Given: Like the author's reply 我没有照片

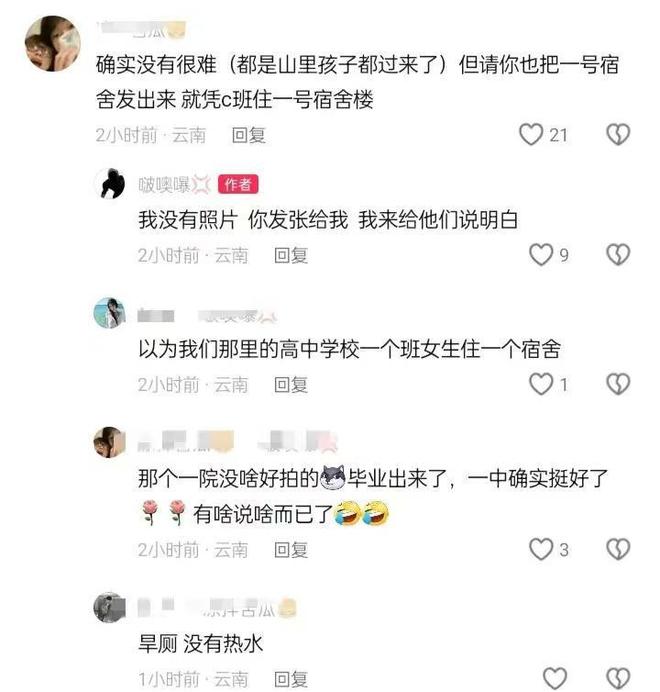Looking at the screenshot, I should tap(541, 255).
